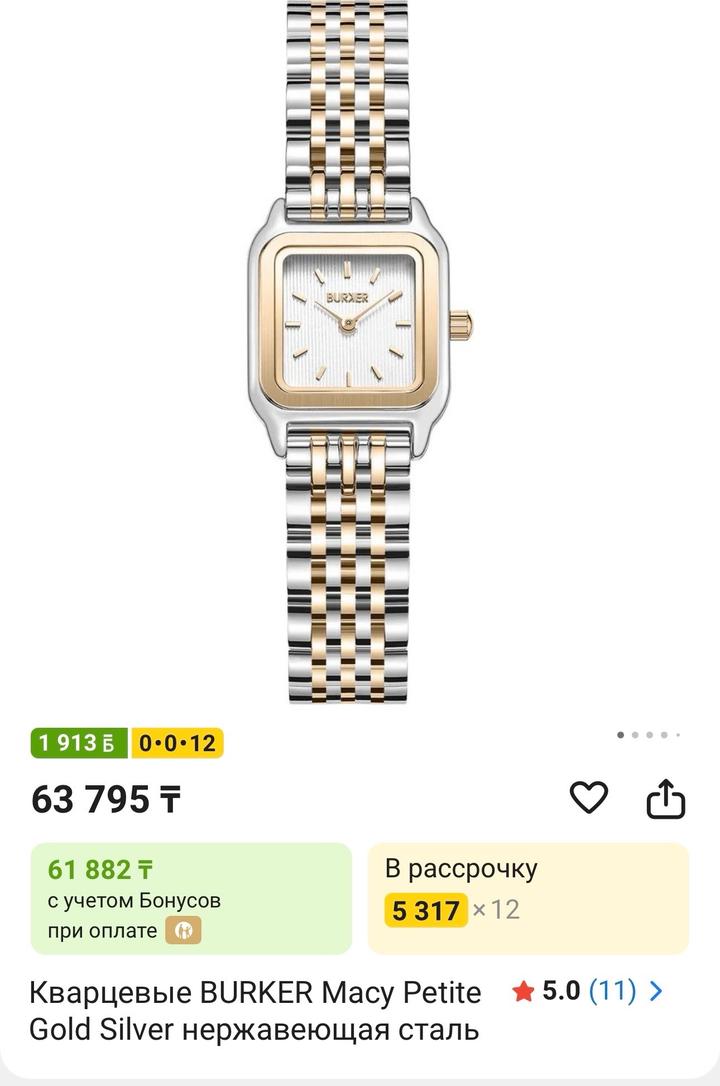Add the BURKER watch to favorites

(589, 798)
